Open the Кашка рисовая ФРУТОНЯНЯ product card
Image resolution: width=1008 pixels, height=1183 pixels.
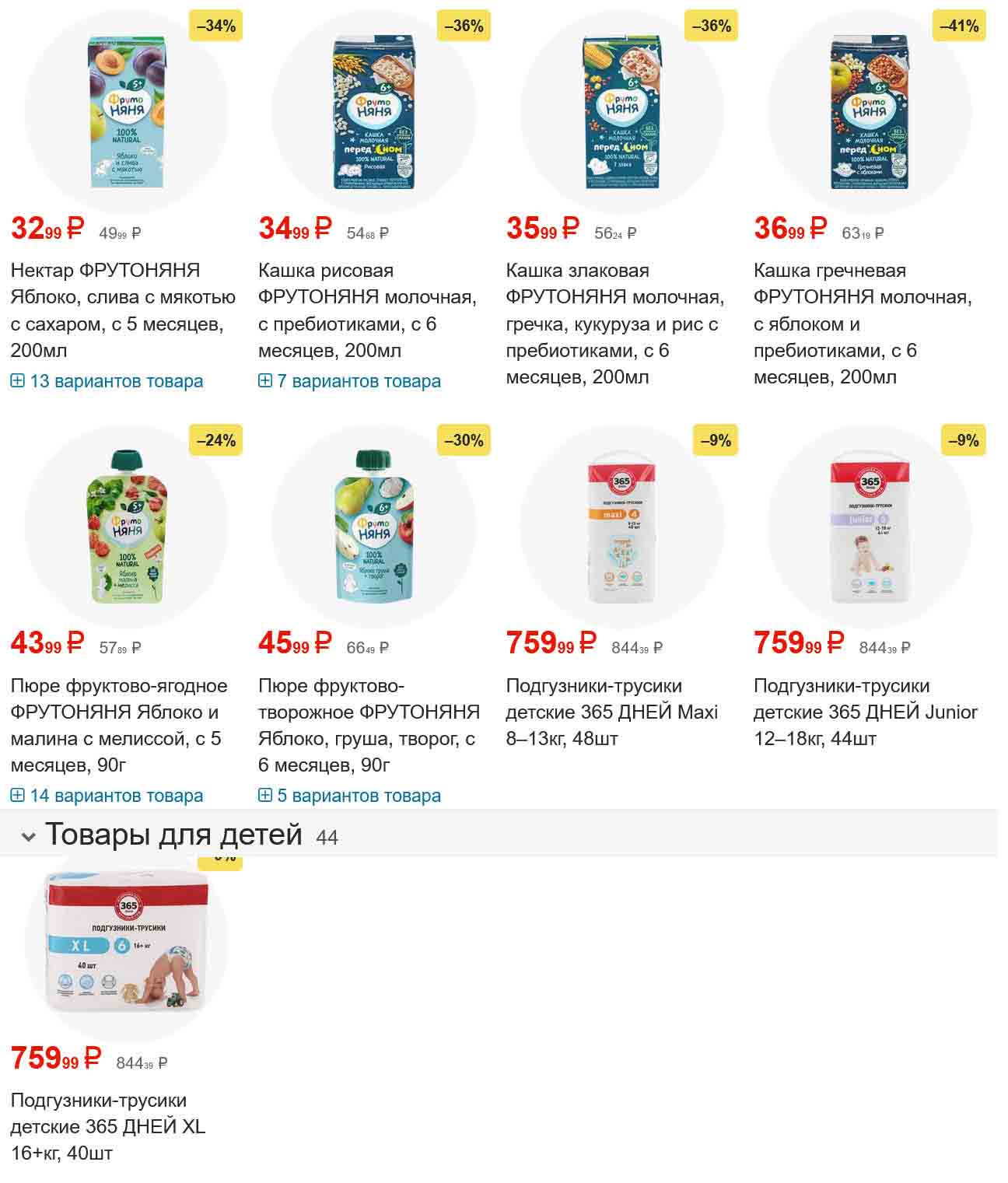tap(366, 310)
